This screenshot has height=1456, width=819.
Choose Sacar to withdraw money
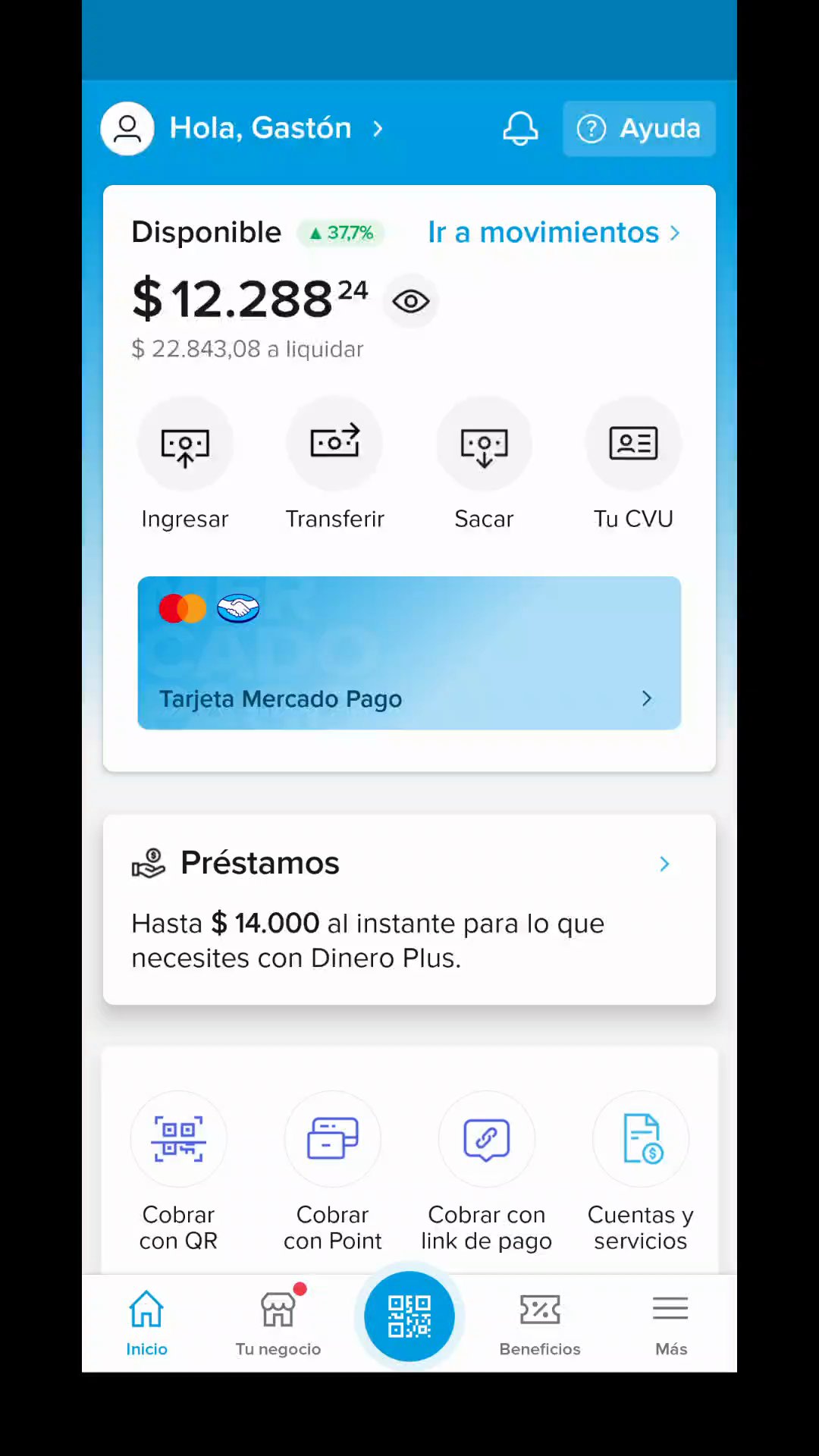(484, 444)
